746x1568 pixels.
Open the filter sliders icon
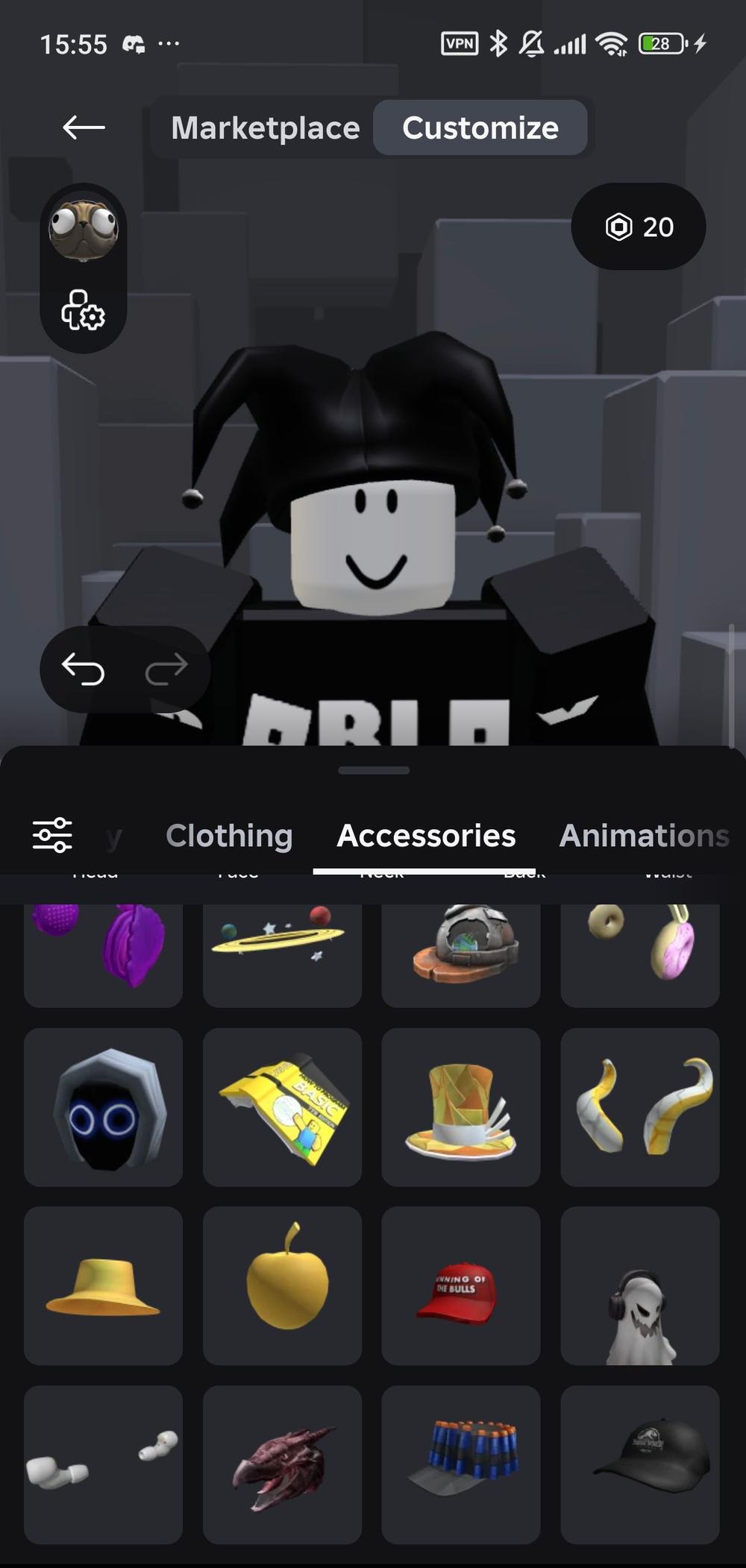(x=52, y=835)
